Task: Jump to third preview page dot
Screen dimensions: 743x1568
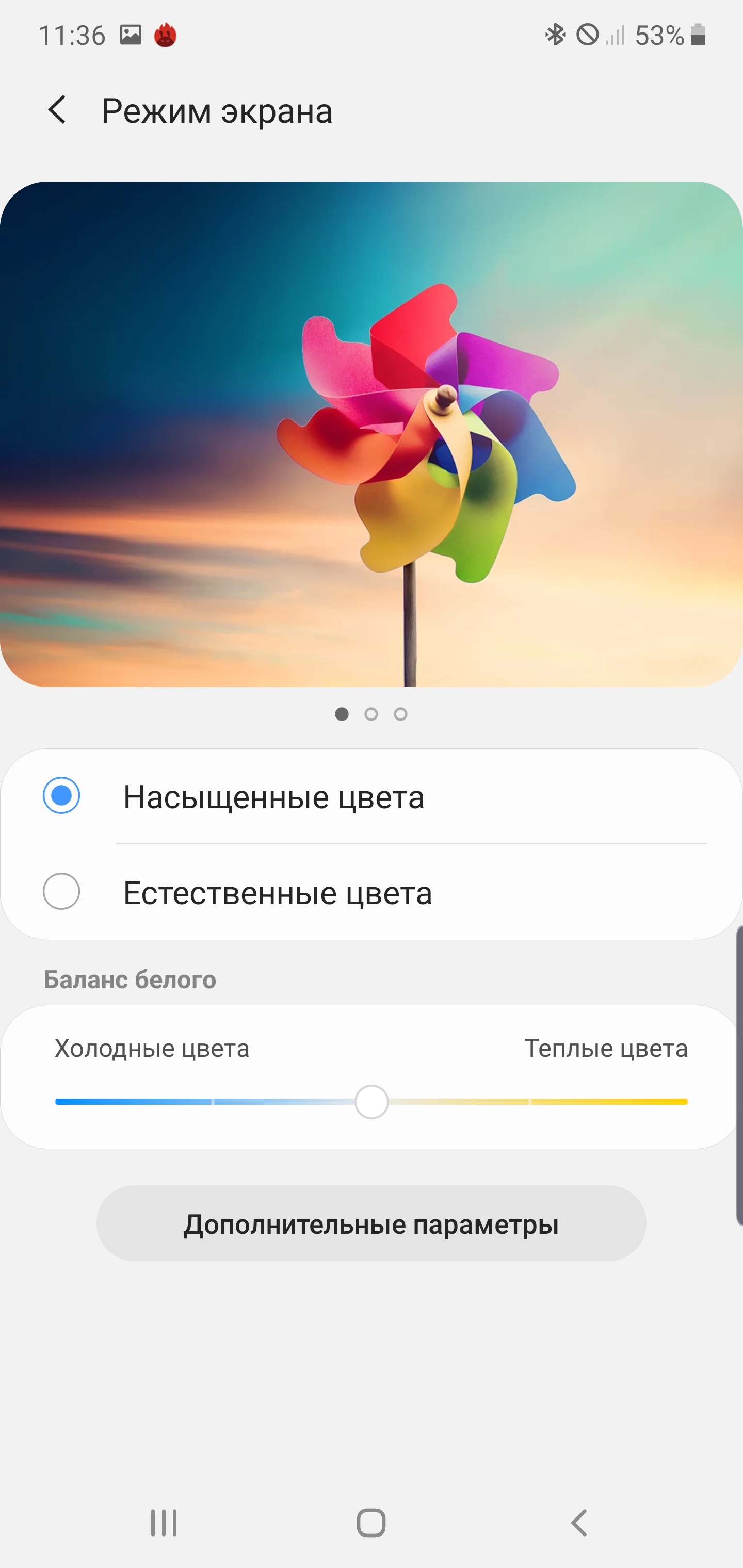Action: 400,714
